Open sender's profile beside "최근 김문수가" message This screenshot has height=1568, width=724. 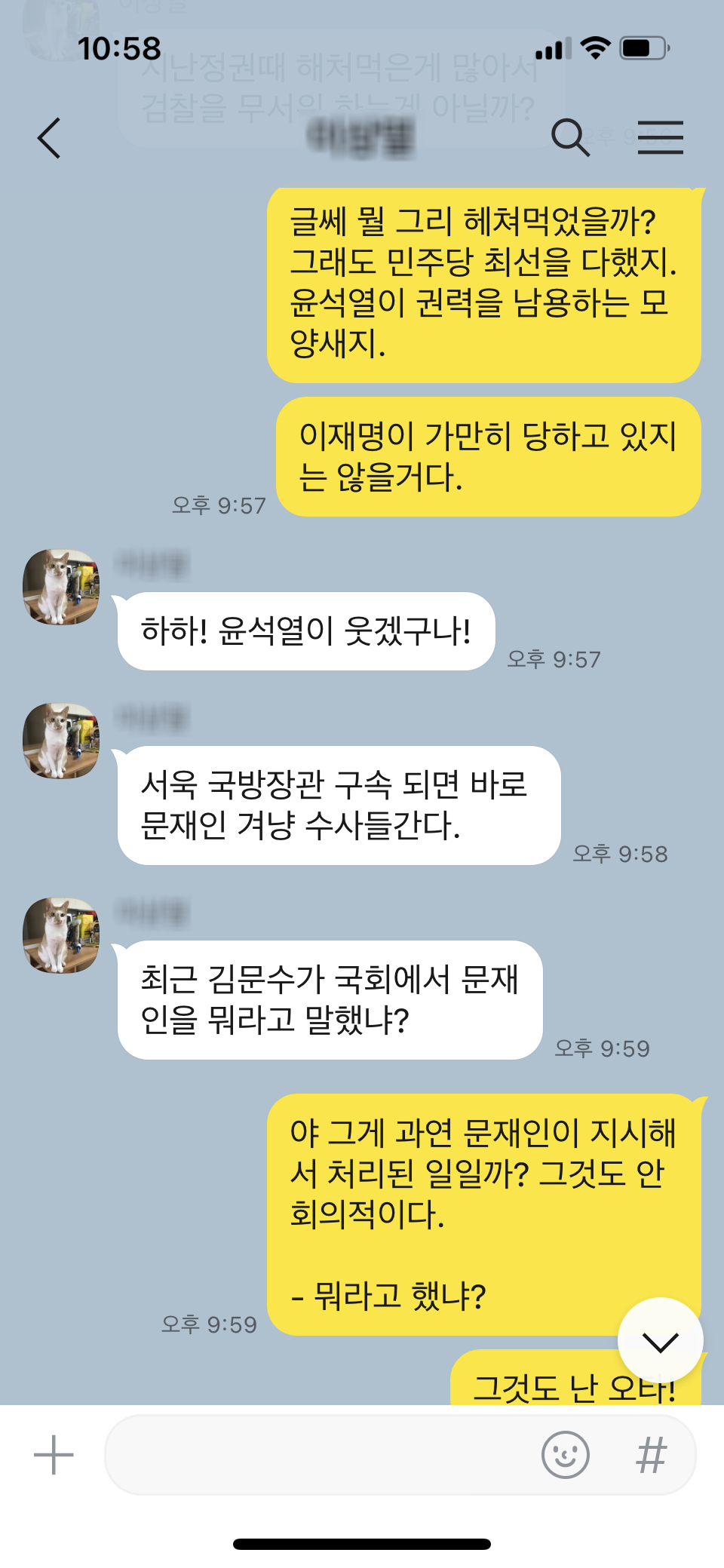point(61,935)
